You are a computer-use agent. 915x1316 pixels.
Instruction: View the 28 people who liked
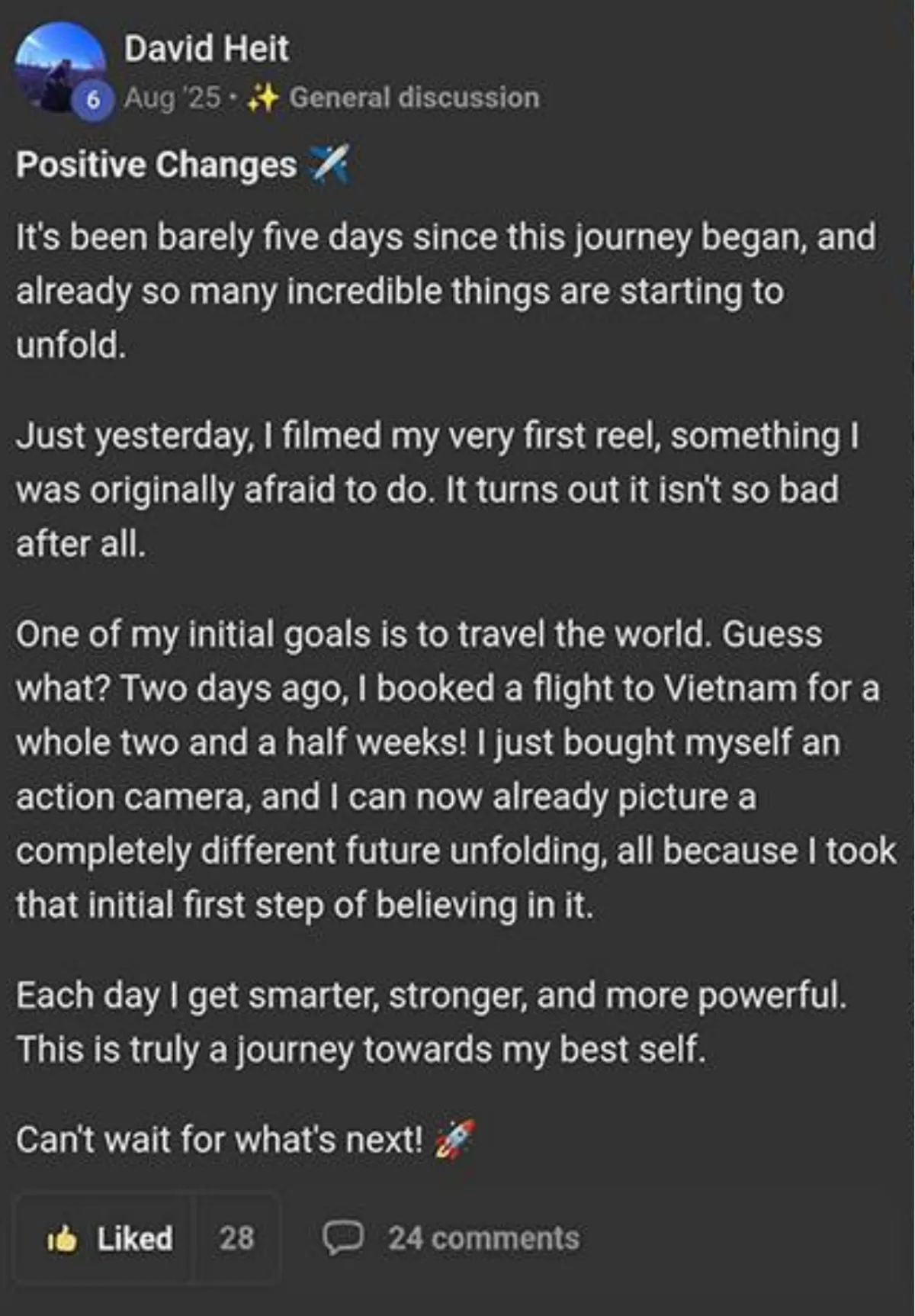click(x=236, y=1238)
